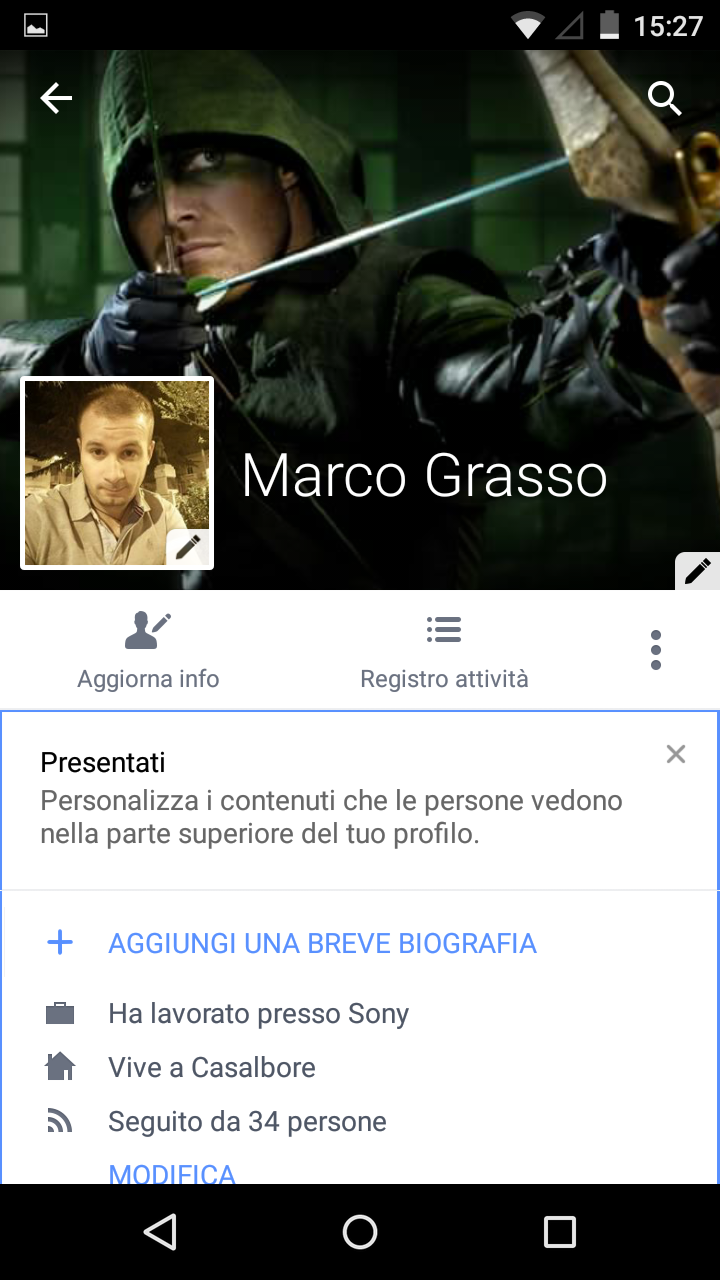Open recent apps from navigation bar
This screenshot has width=720, height=1280.
[560, 1232]
